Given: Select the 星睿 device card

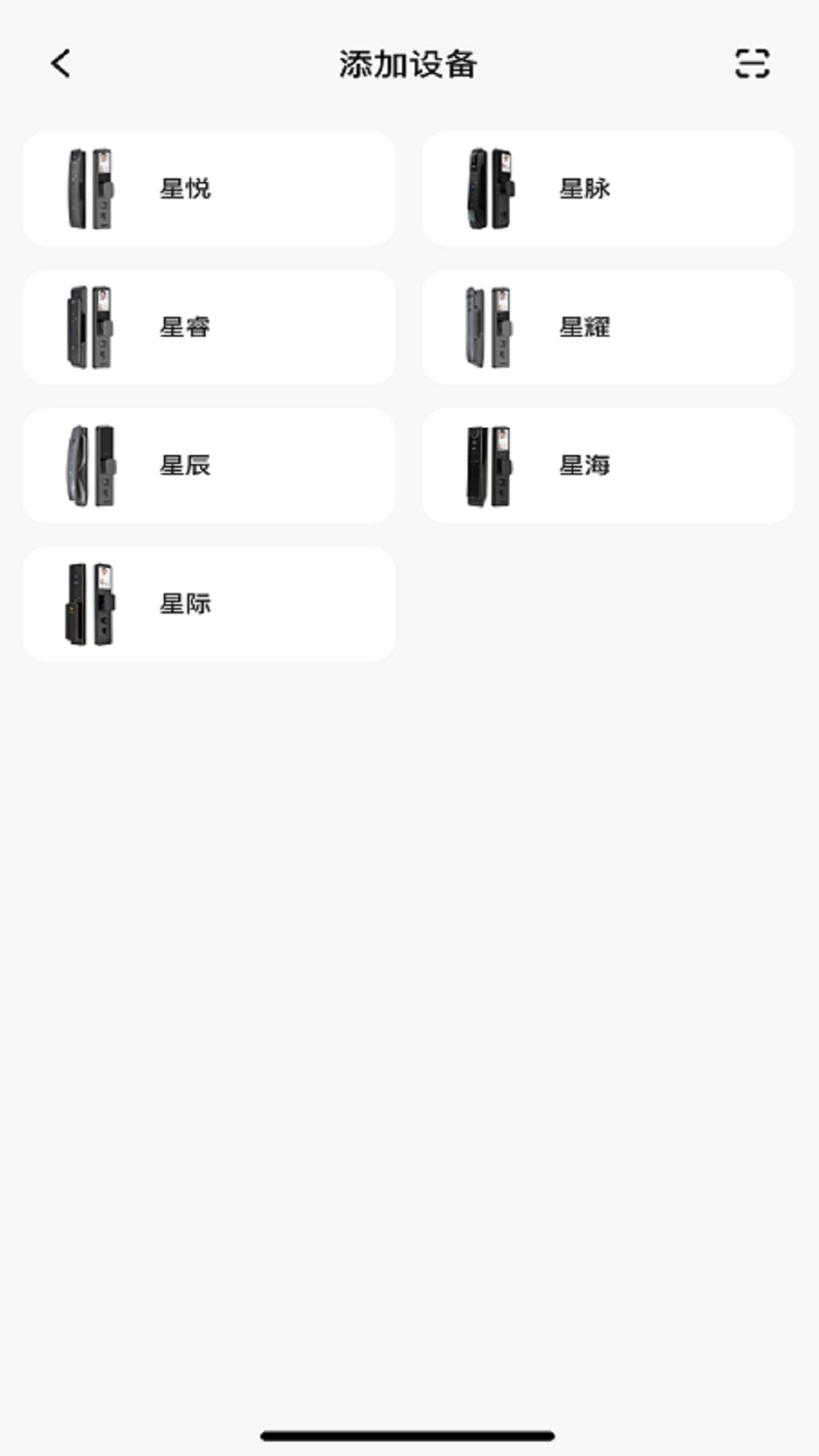Looking at the screenshot, I should [x=209, y=327].
